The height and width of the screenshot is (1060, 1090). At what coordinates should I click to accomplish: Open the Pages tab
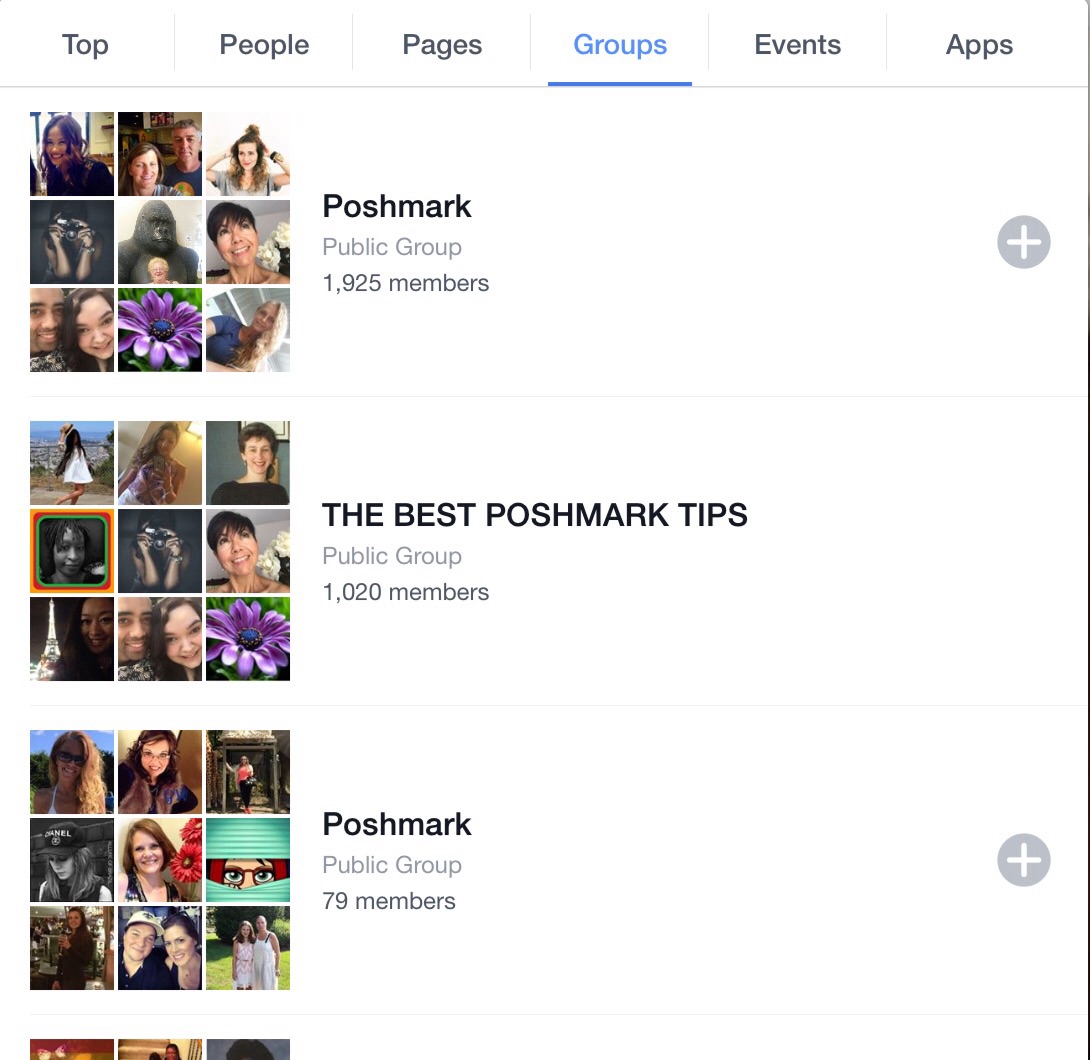pos(442,45)
